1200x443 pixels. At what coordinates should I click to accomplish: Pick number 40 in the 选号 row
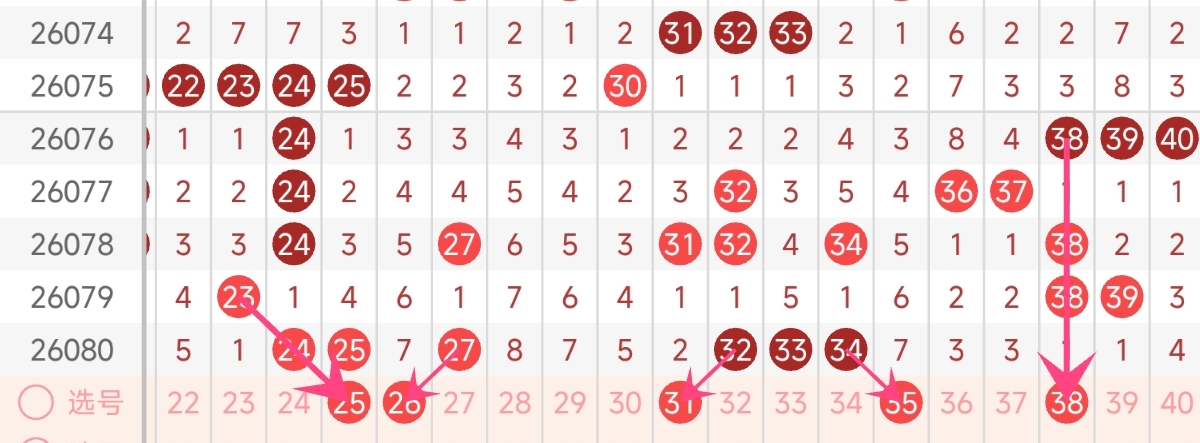pos(1177,403)
